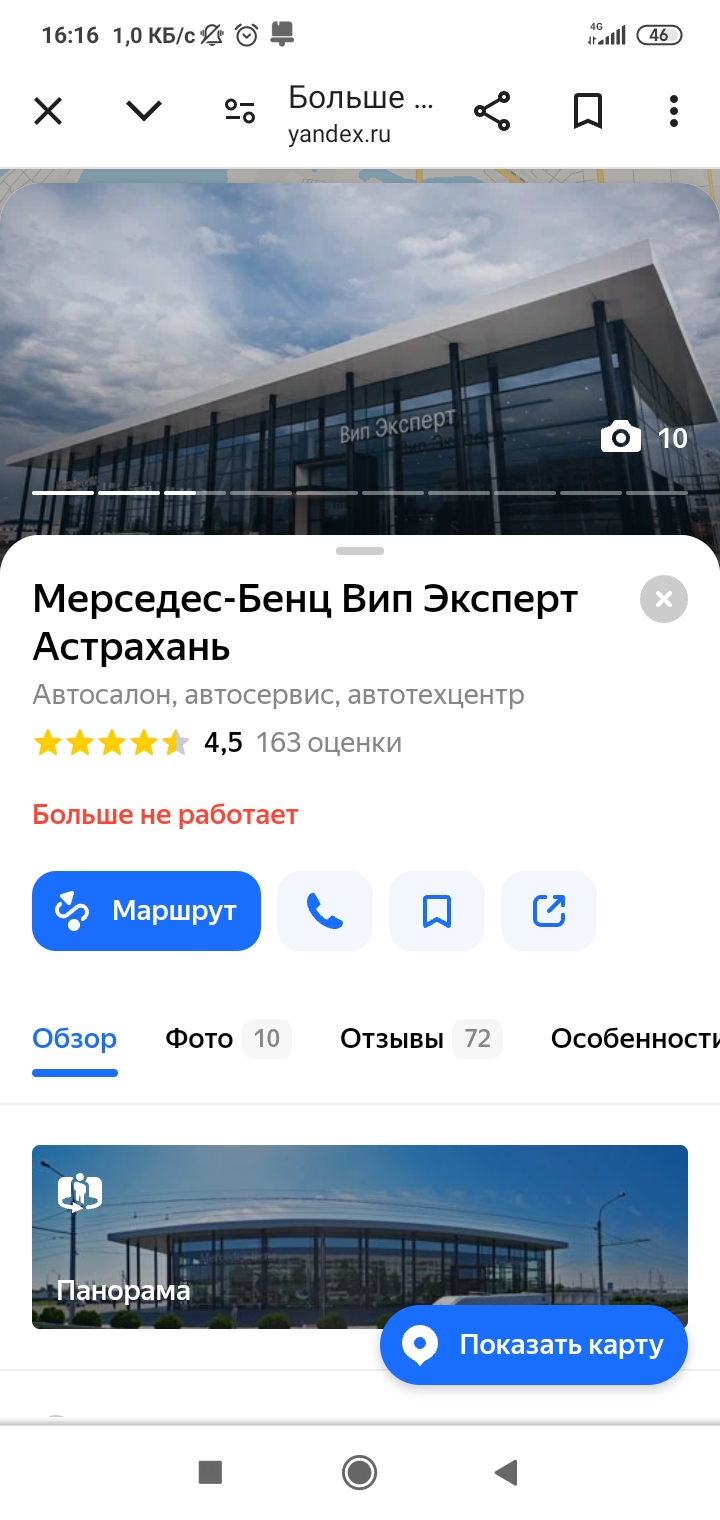This screenshot has width=720, height=1520.
Task: Call the dealership via phone button
Action: pos(325,911)
